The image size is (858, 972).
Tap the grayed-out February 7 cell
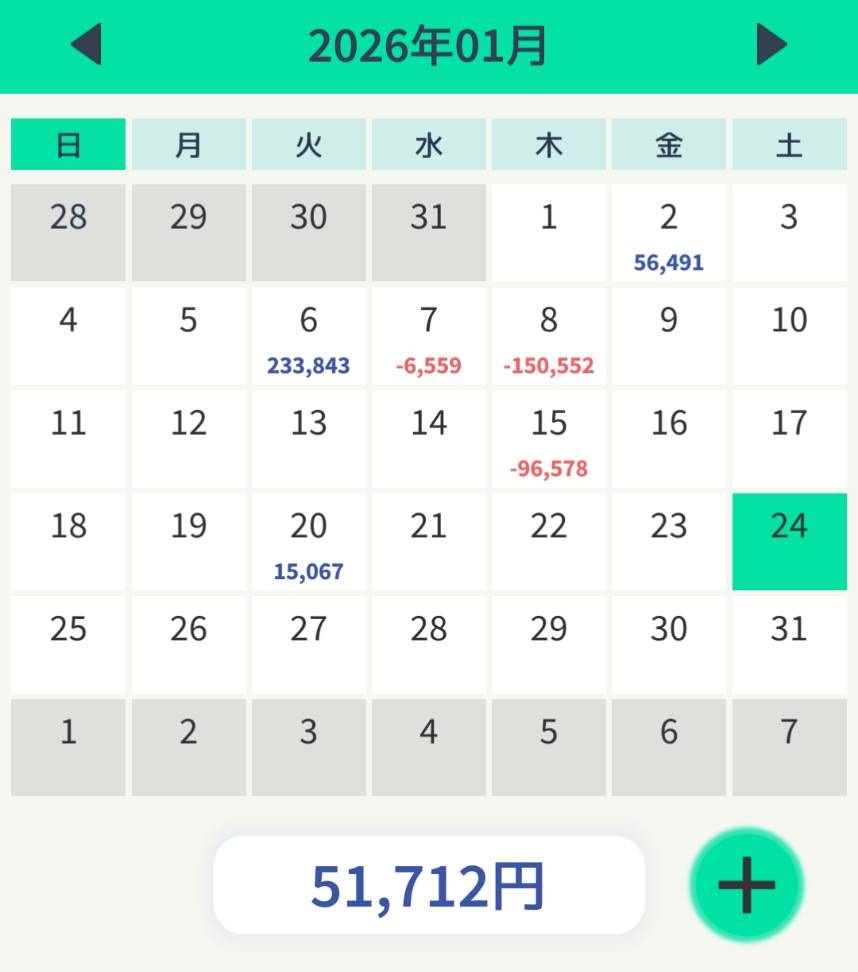coord(789,746)
